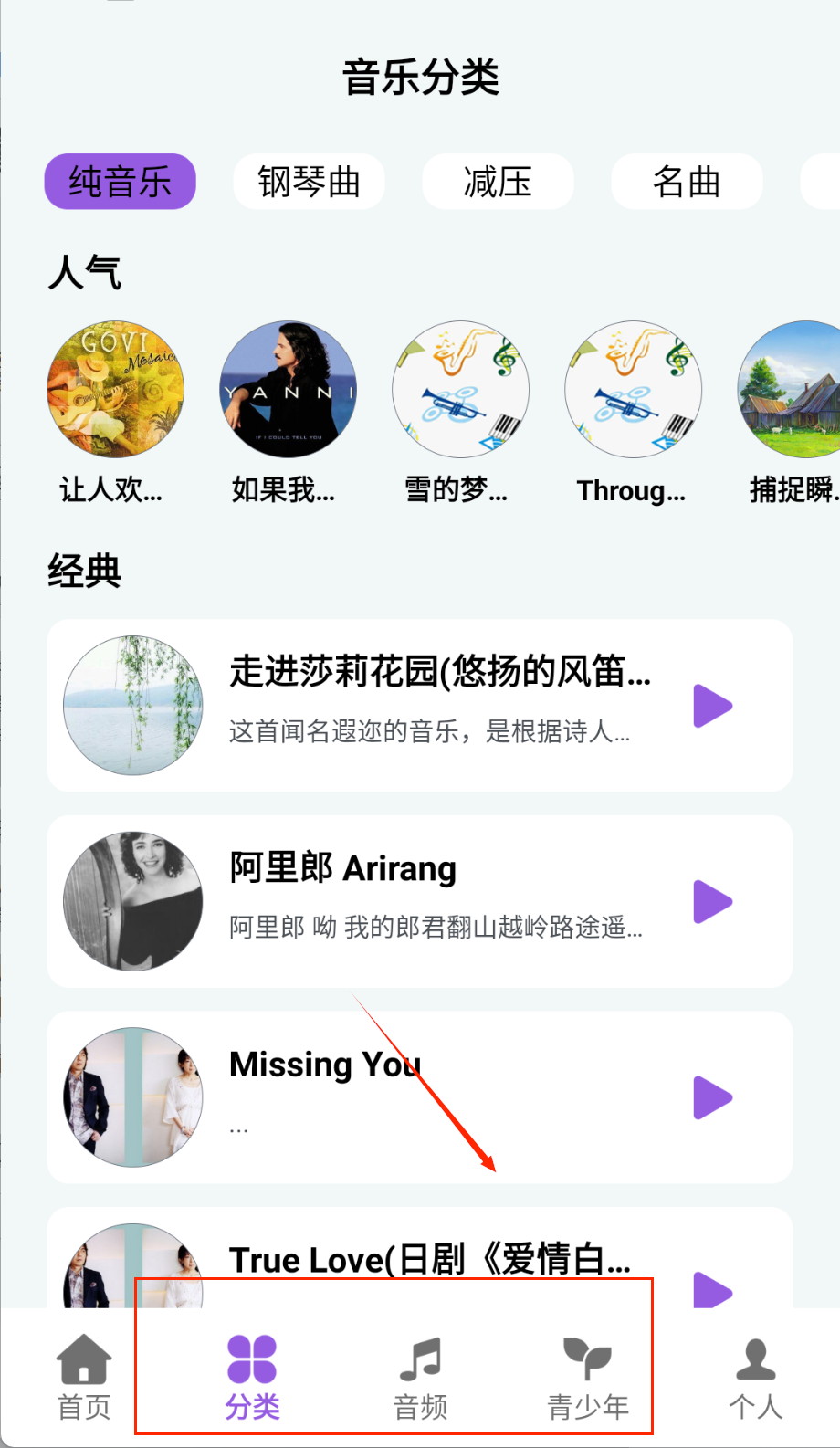Open the 个人 profile tab
The height and width of the screenshot is (1448, 840).
756,1377
